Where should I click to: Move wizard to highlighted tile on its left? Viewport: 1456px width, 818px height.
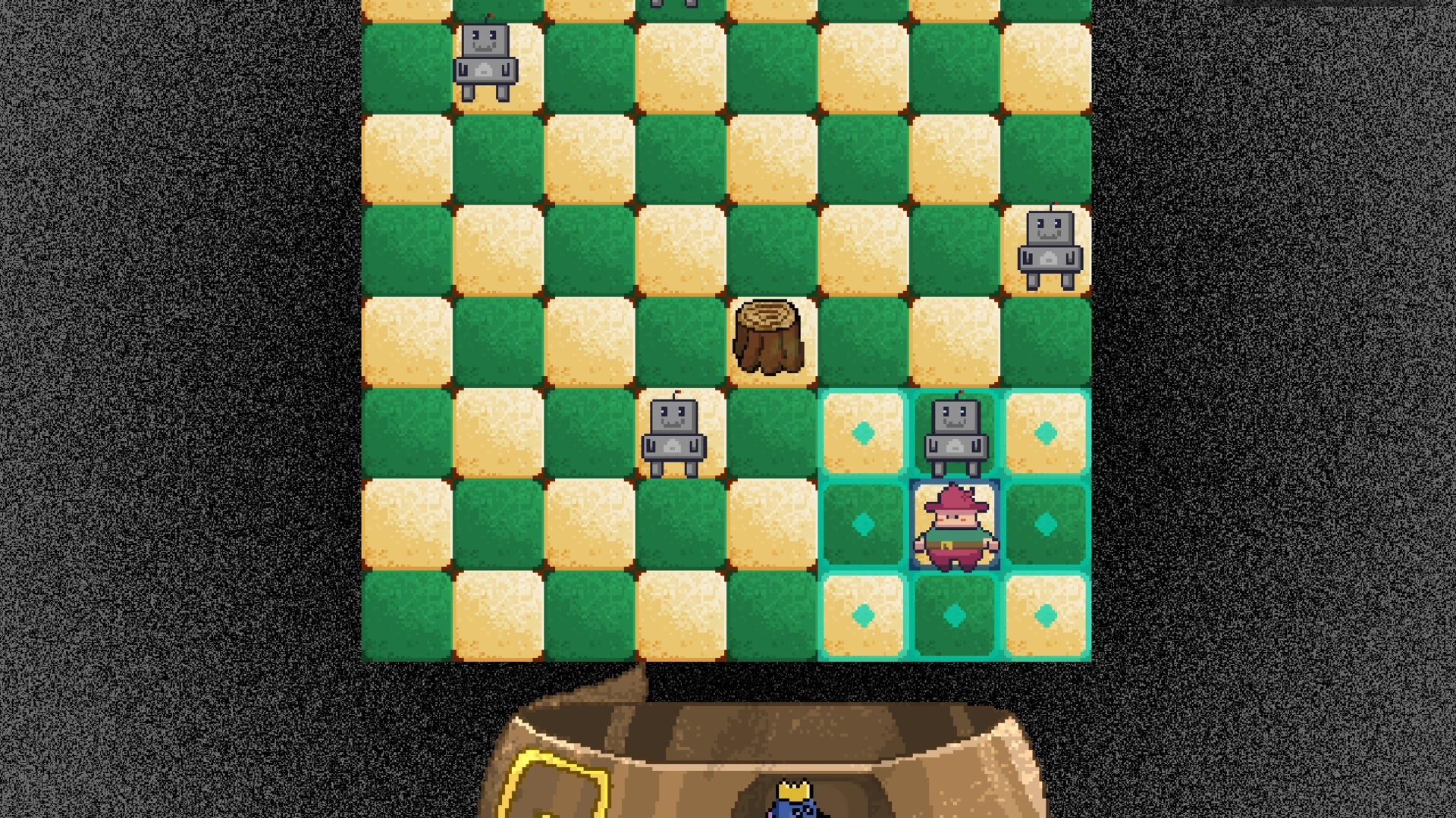coord(863,525)
